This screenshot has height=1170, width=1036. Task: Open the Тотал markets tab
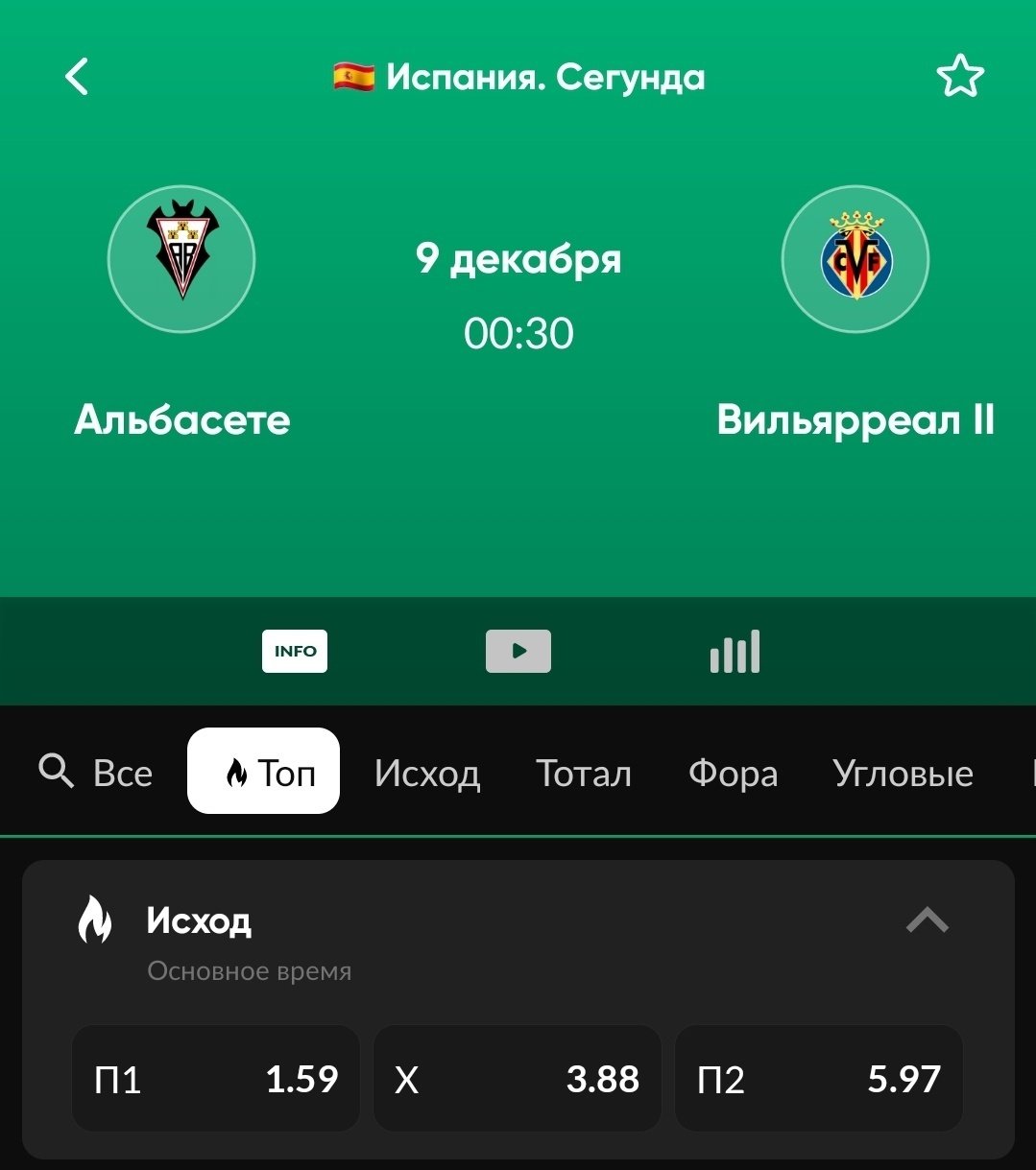click(x=584, y=773)
